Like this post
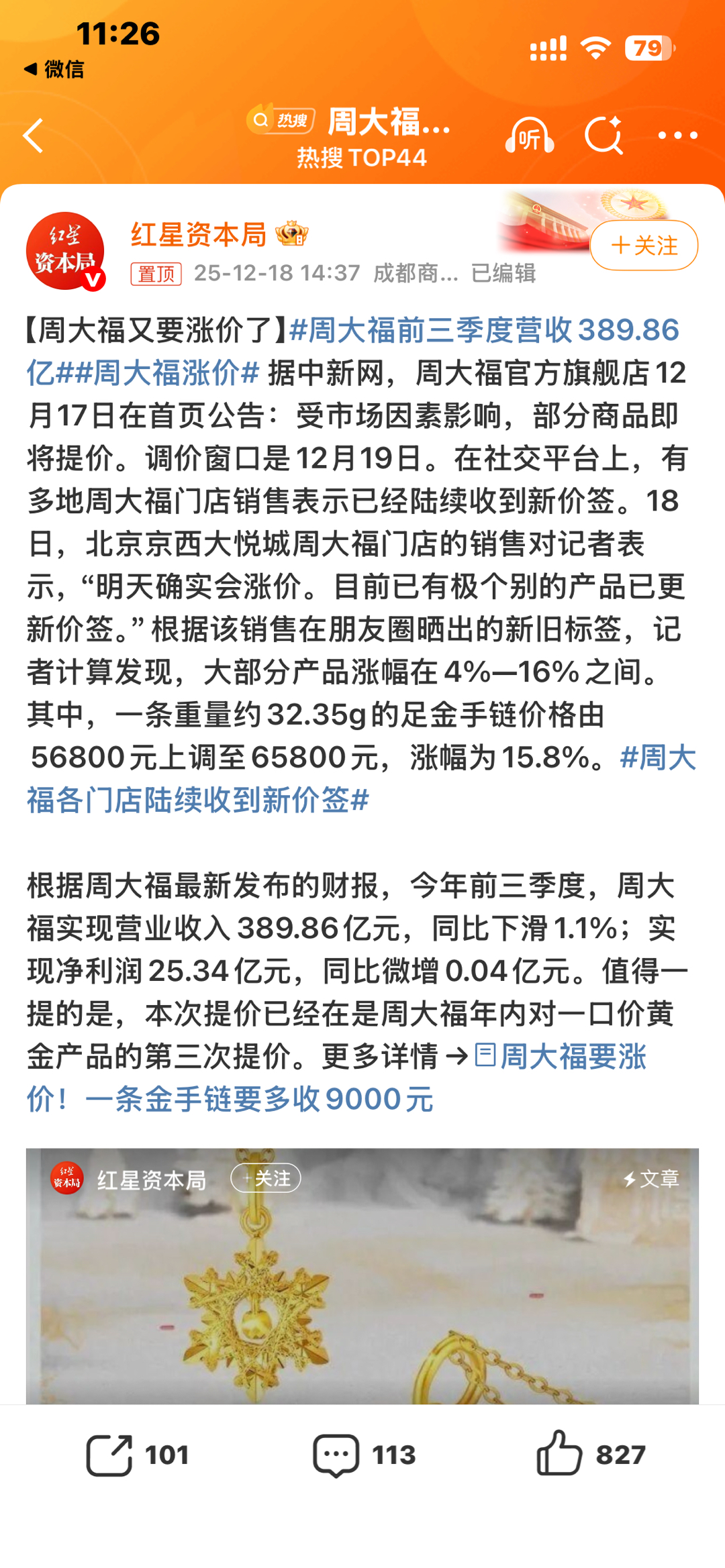The height and width of the screenshot is (1568, 725). [591, 1455]
